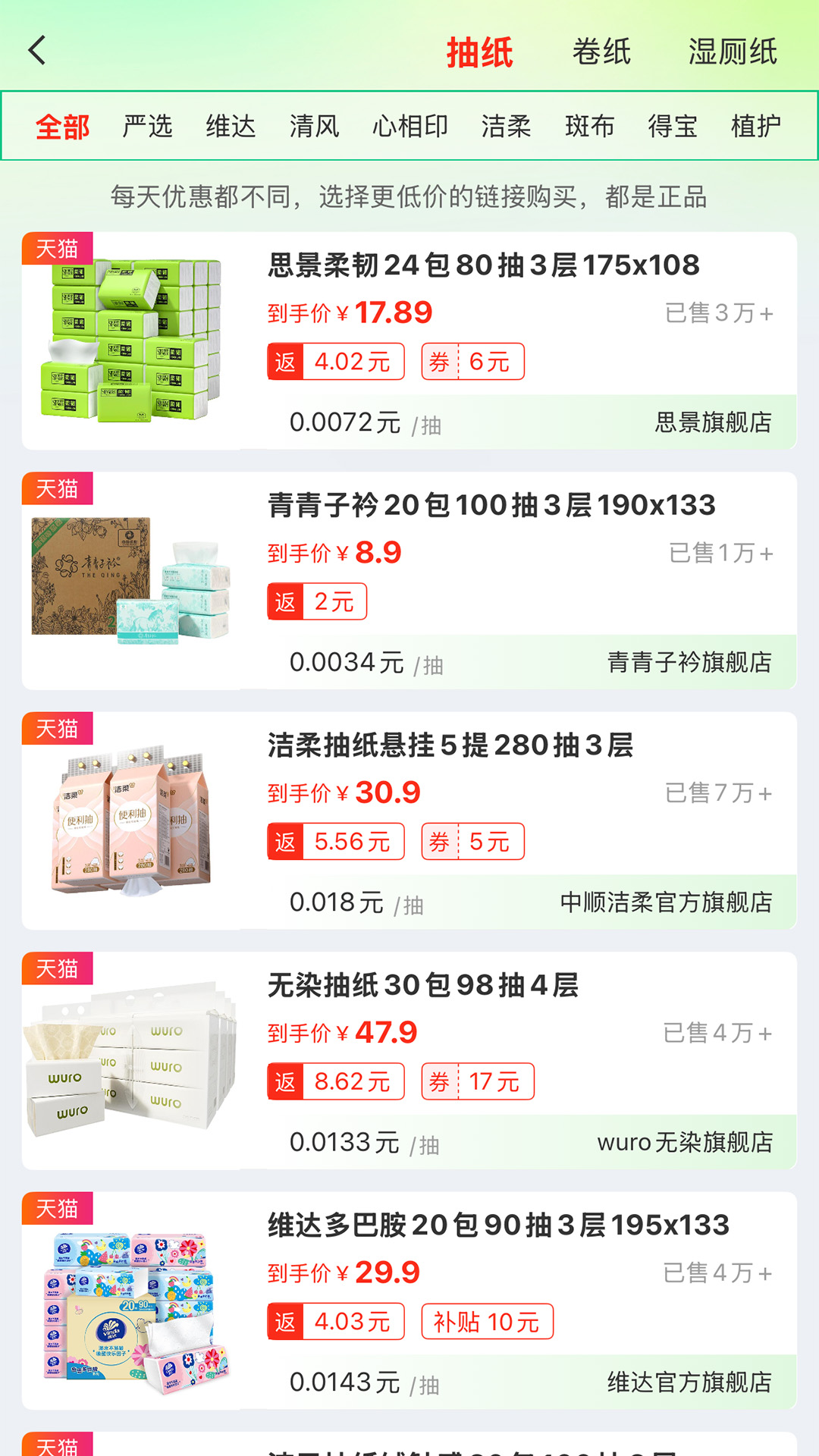The image size is (819, 1456).
Task: Click the 补贴 10元 subsidy tag on 维达 product
Action: 488,1322
